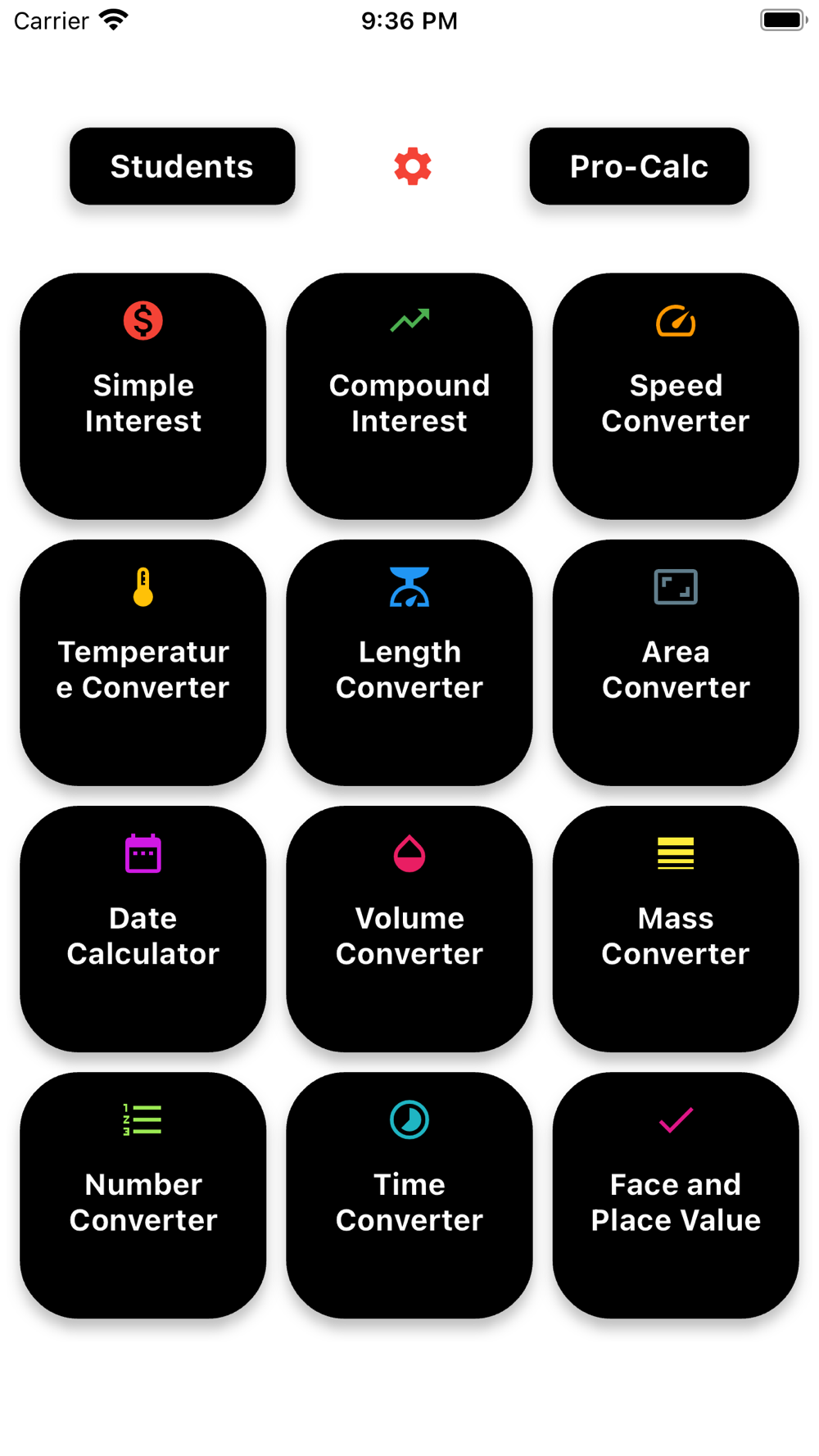This screenshot has height=1456, width=819.
Task: Select the Length Converter
Action: (x=409, y=662)
